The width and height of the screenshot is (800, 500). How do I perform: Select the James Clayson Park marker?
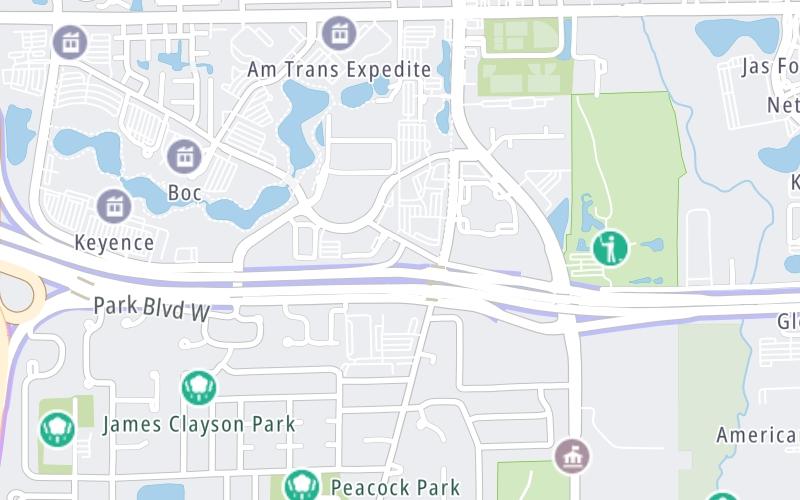point(199,388)
